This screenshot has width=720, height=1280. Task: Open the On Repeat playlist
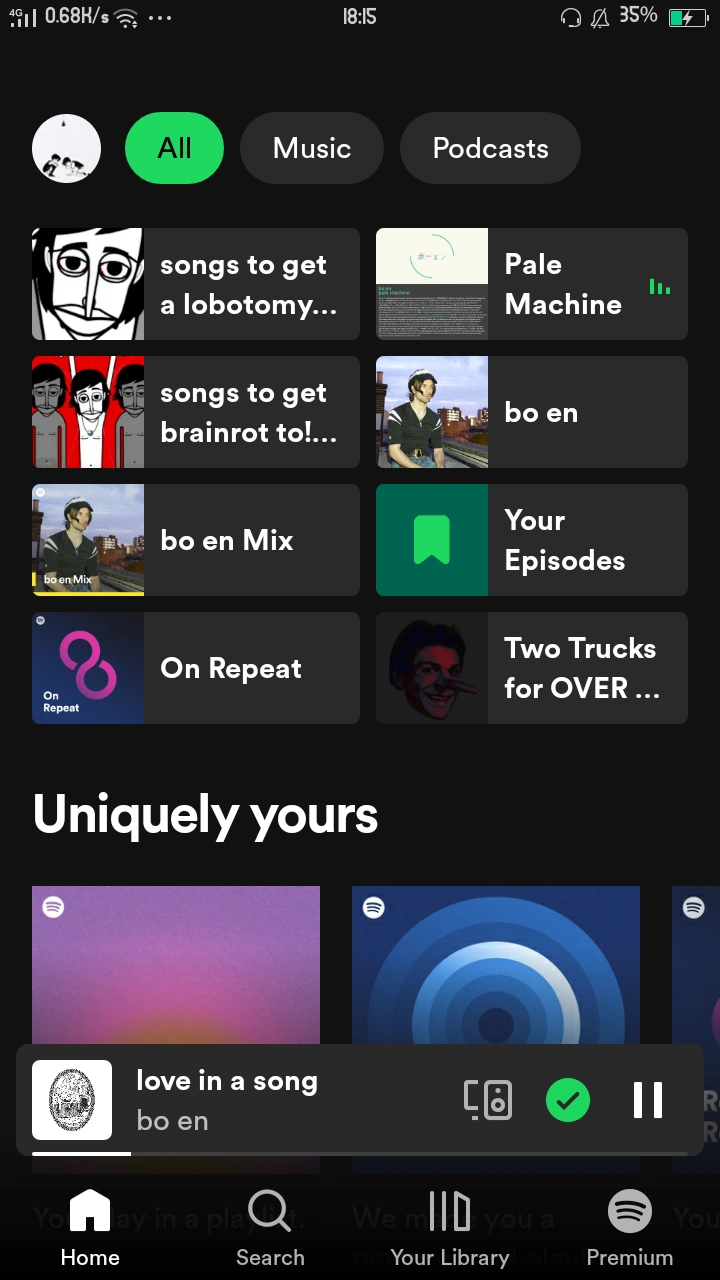pyautogui.click(x=196, y=668)
